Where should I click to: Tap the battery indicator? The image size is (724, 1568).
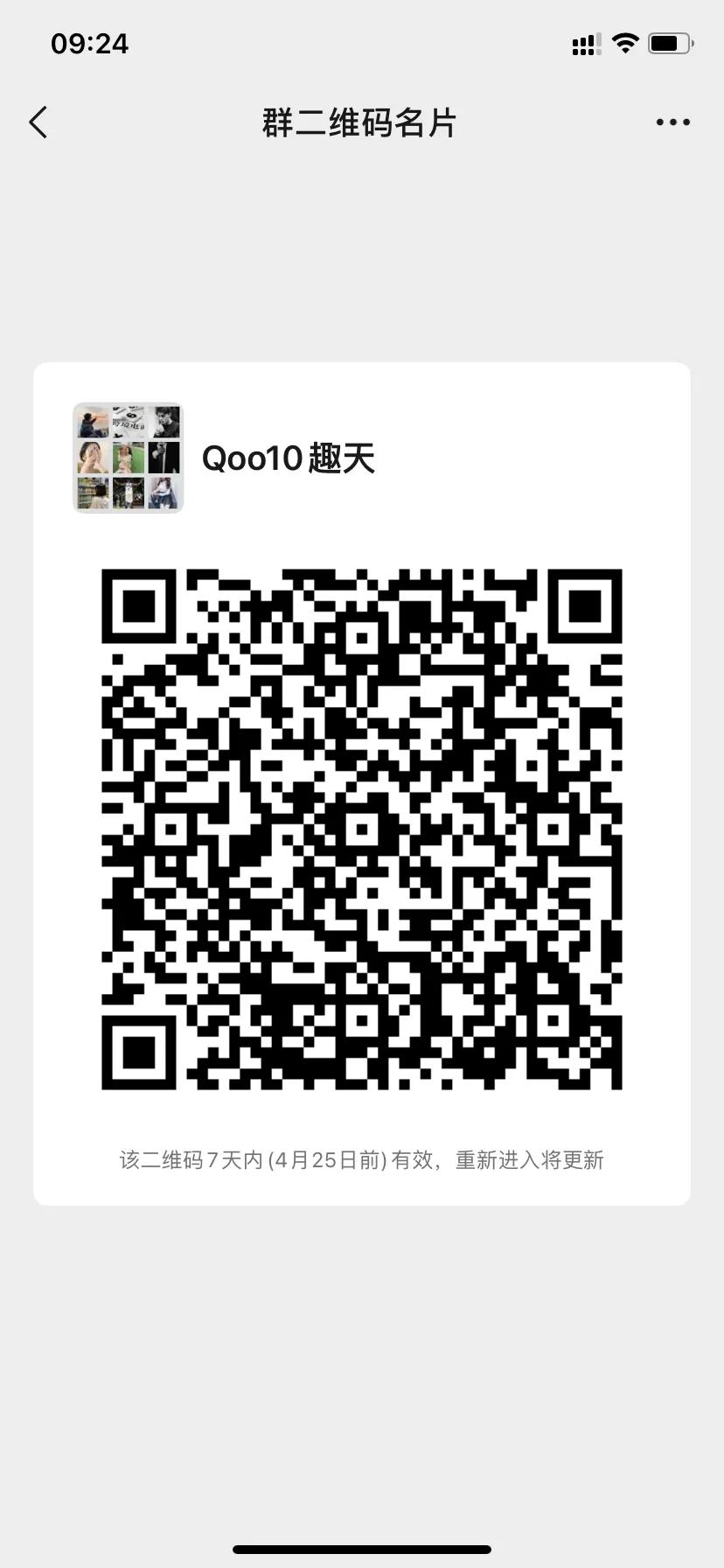coord(669,42)
